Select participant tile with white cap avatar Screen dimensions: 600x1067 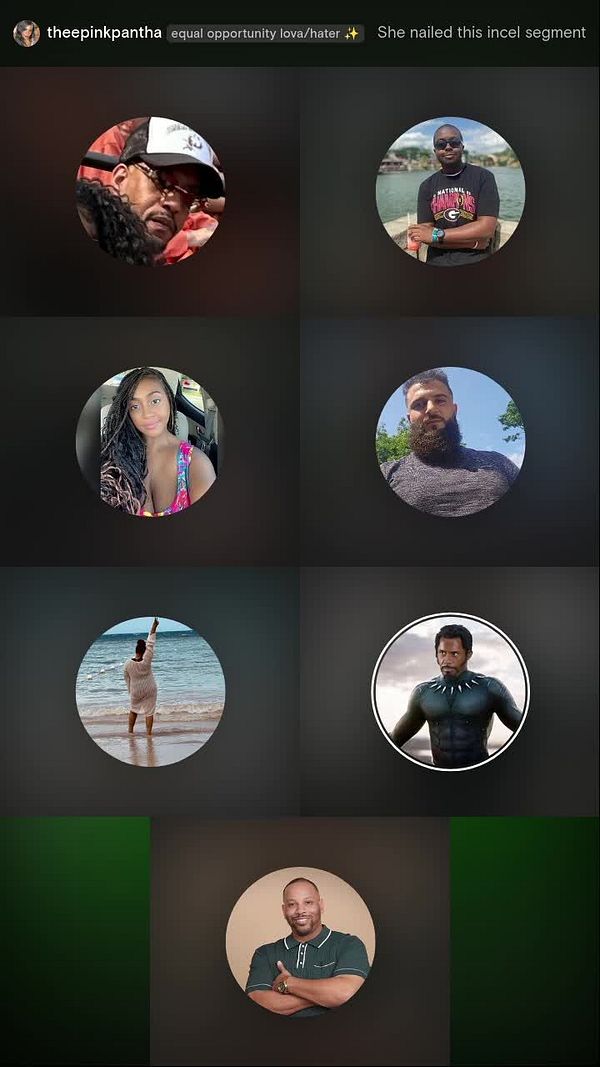(150, 191)
